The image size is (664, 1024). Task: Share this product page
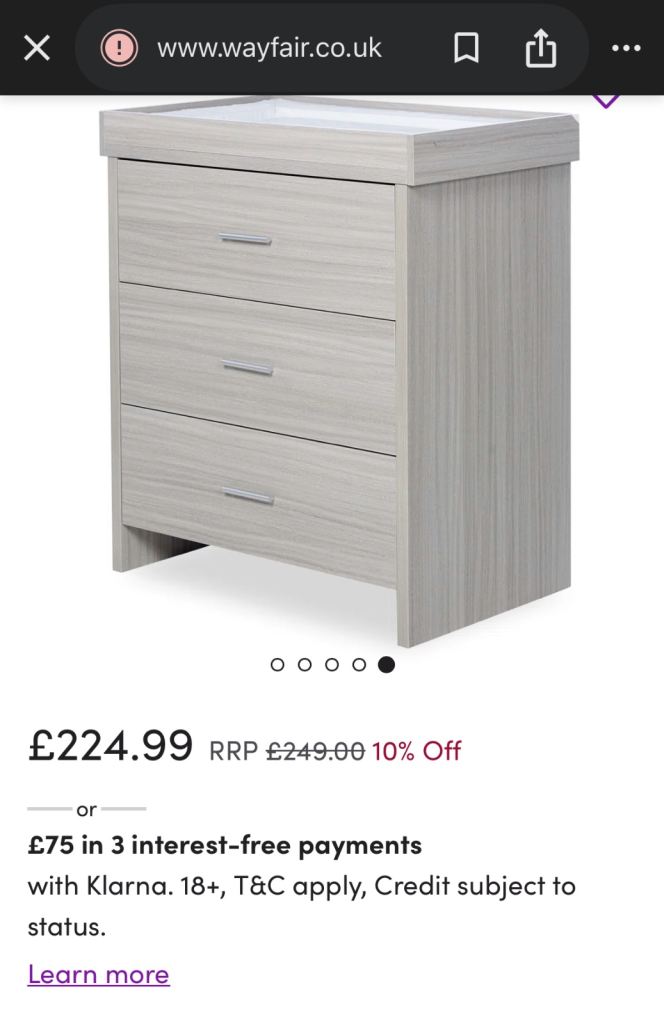(x=540, y=48)
